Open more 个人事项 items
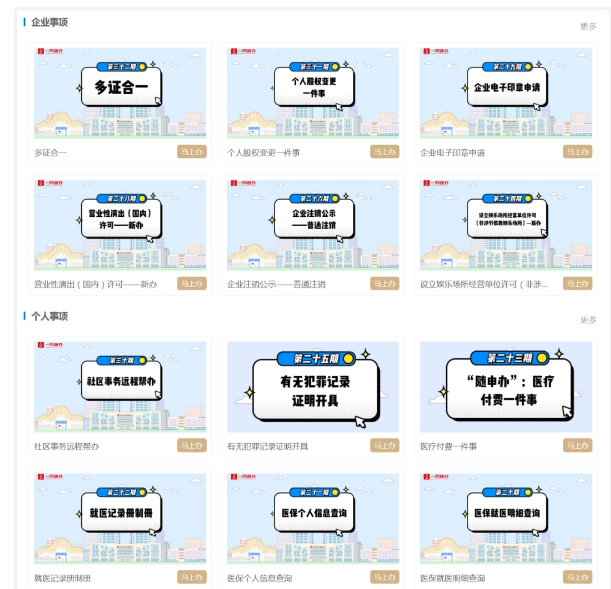Screen dimensions: 611x589 point(587,320)
